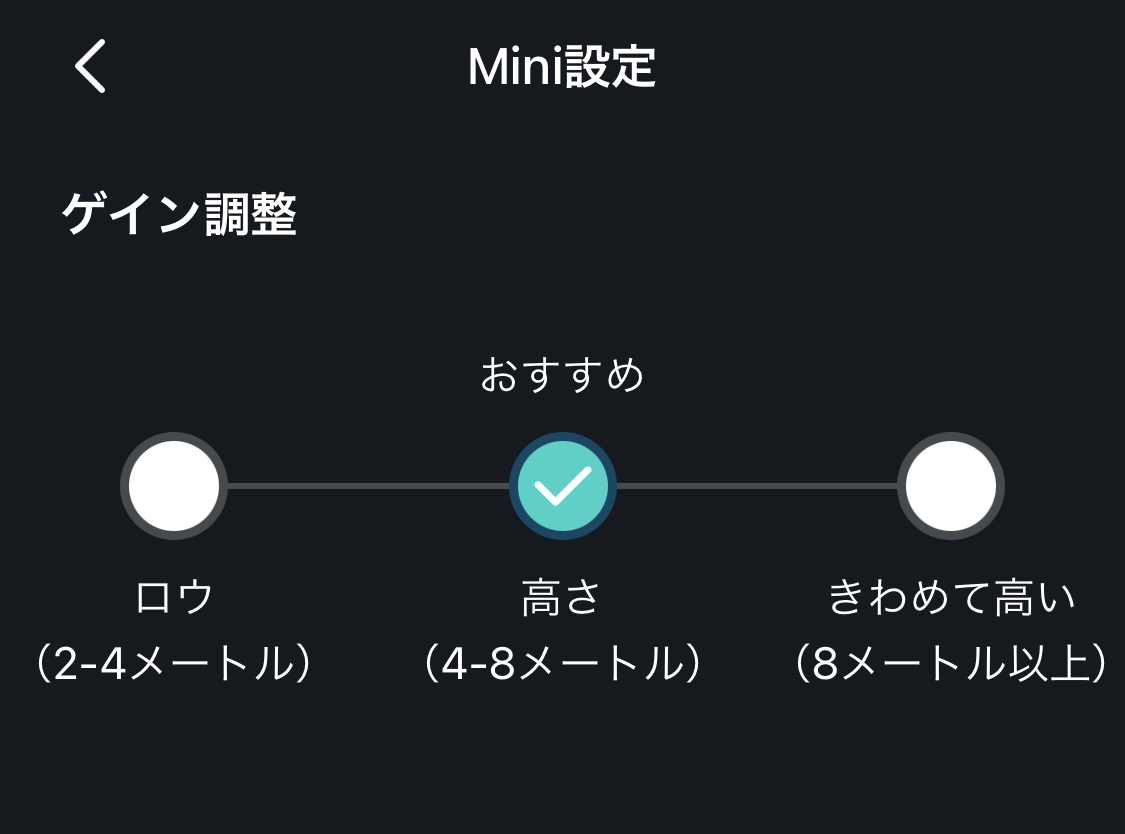Viewport: 1125px width, 834px height.
Task: Go back from Mini設定 screen
Action: click(90, 68)
